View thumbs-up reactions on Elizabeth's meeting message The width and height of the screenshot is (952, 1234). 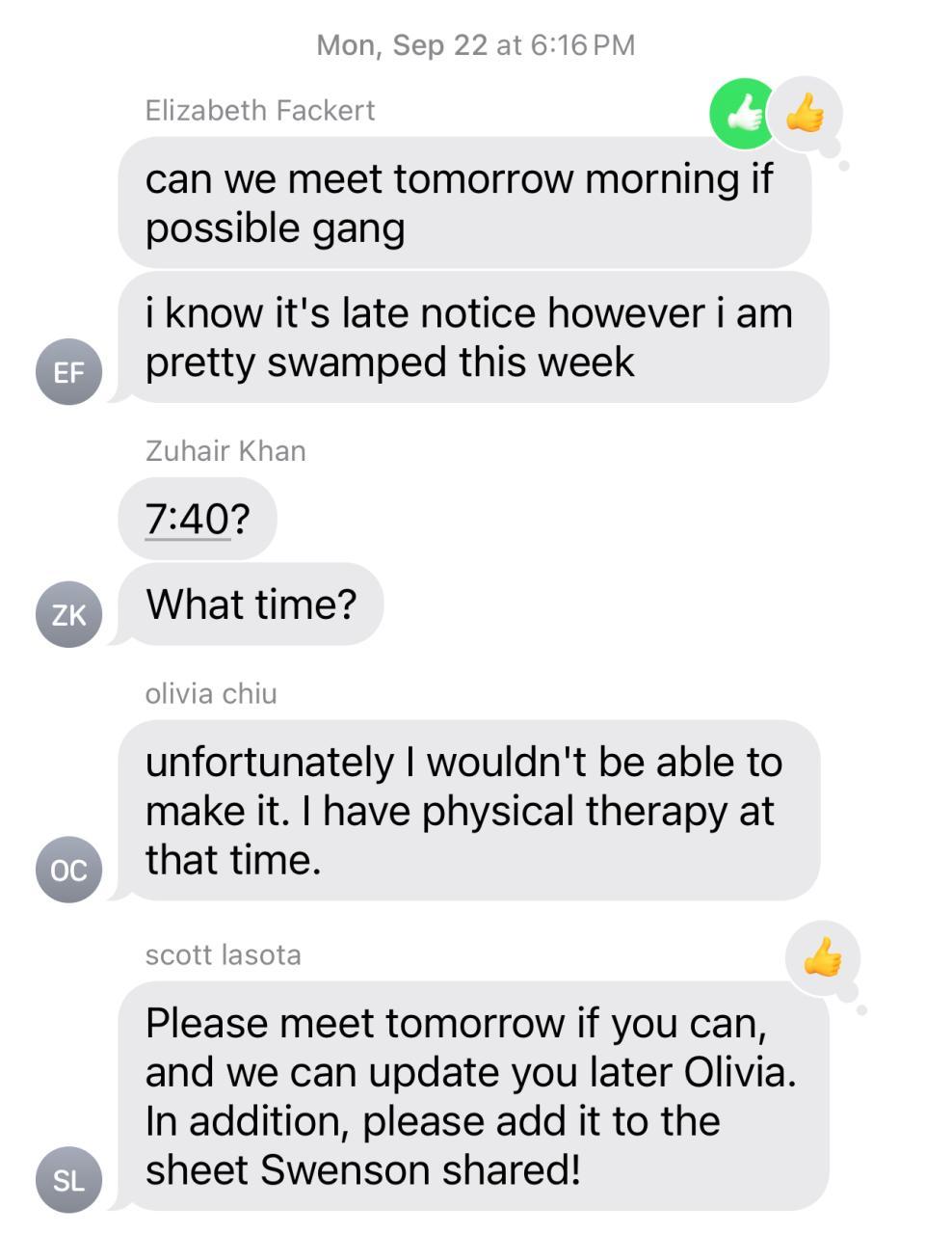[776, 115]
